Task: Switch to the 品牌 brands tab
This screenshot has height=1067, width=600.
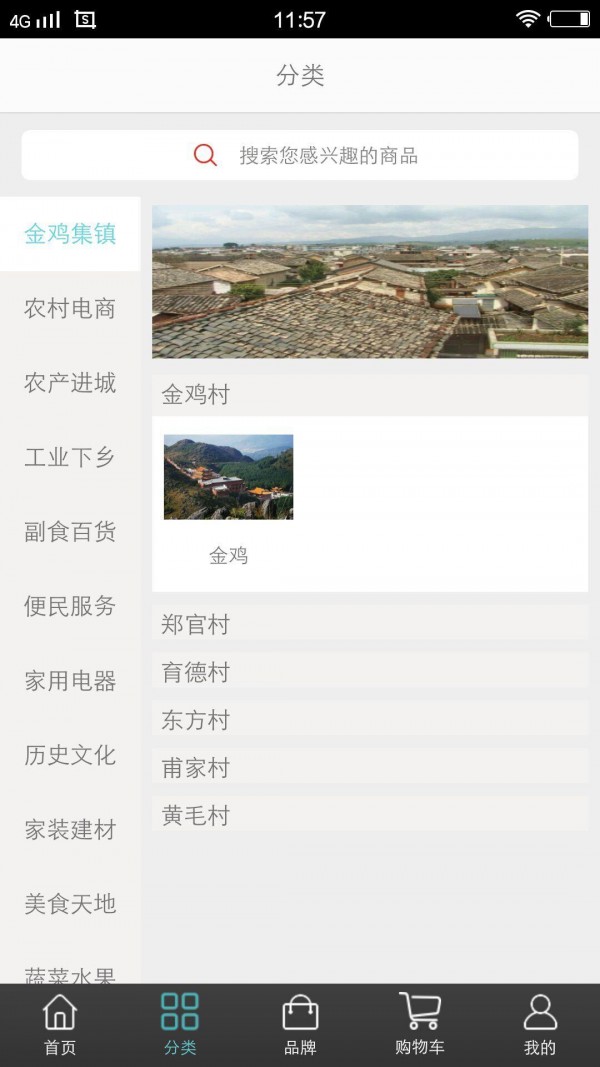Action: [x=300, y=1025]
